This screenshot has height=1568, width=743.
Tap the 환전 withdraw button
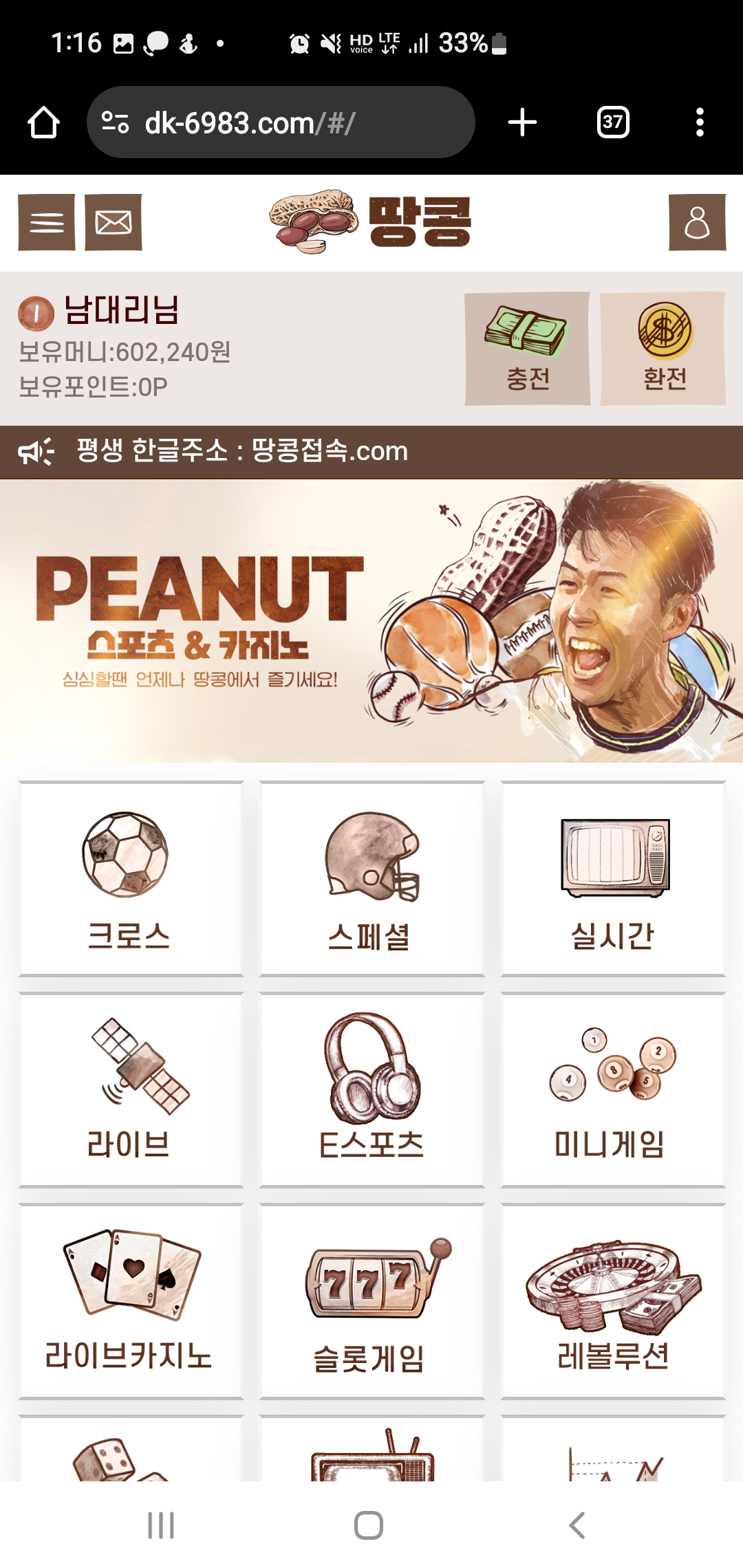click(663, 349)
